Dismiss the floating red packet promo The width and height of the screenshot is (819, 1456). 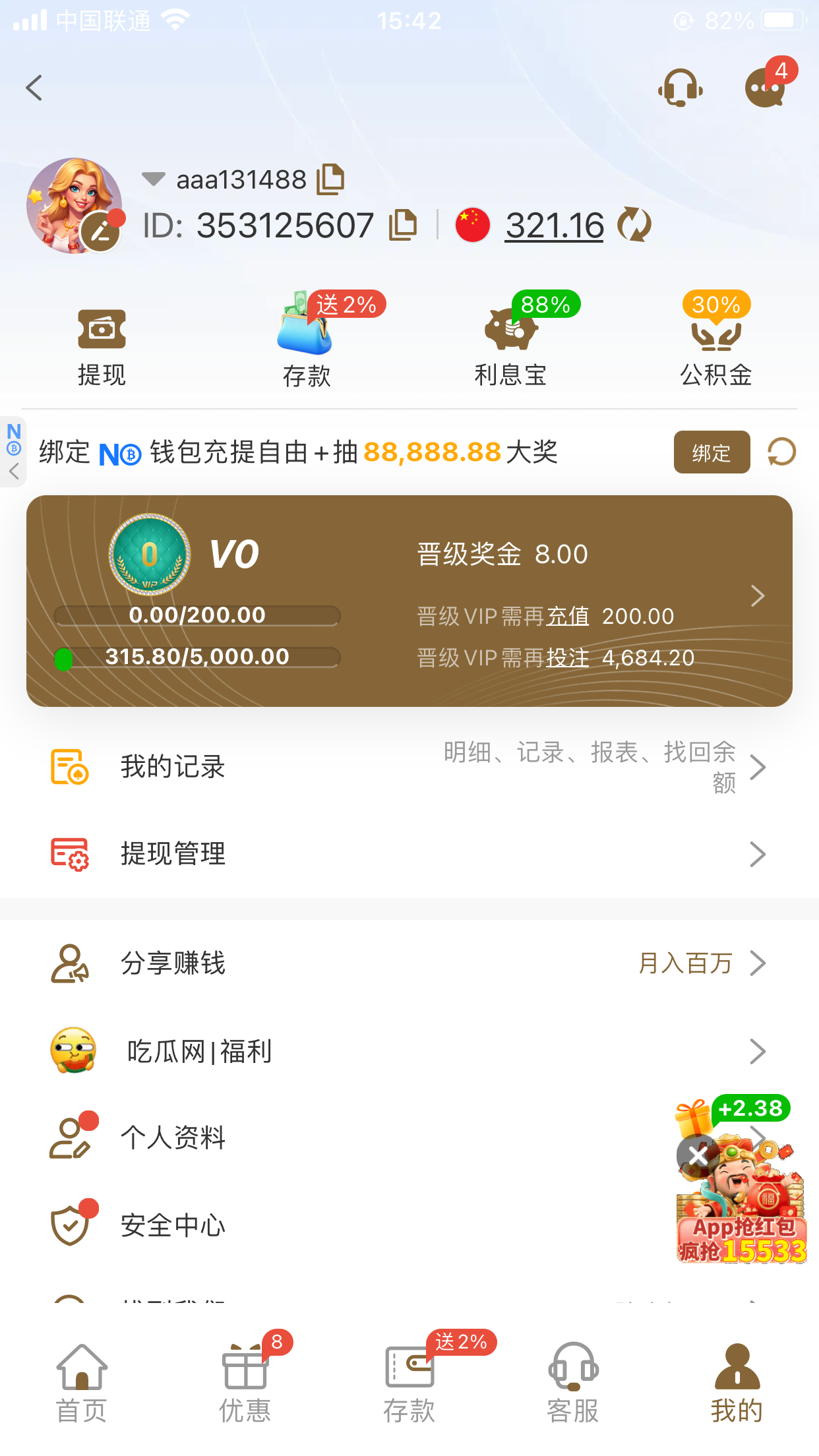point(697,1155)
